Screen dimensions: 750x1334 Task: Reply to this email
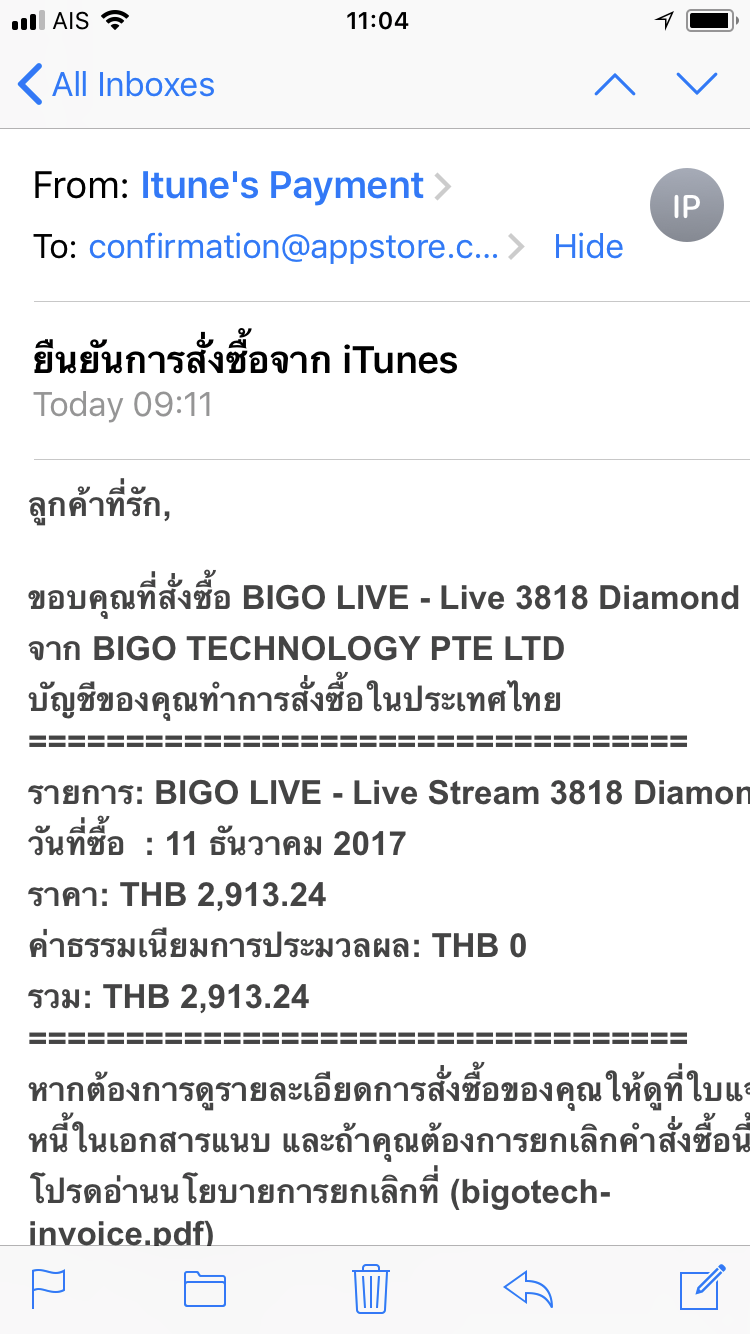click(529, 1289)
